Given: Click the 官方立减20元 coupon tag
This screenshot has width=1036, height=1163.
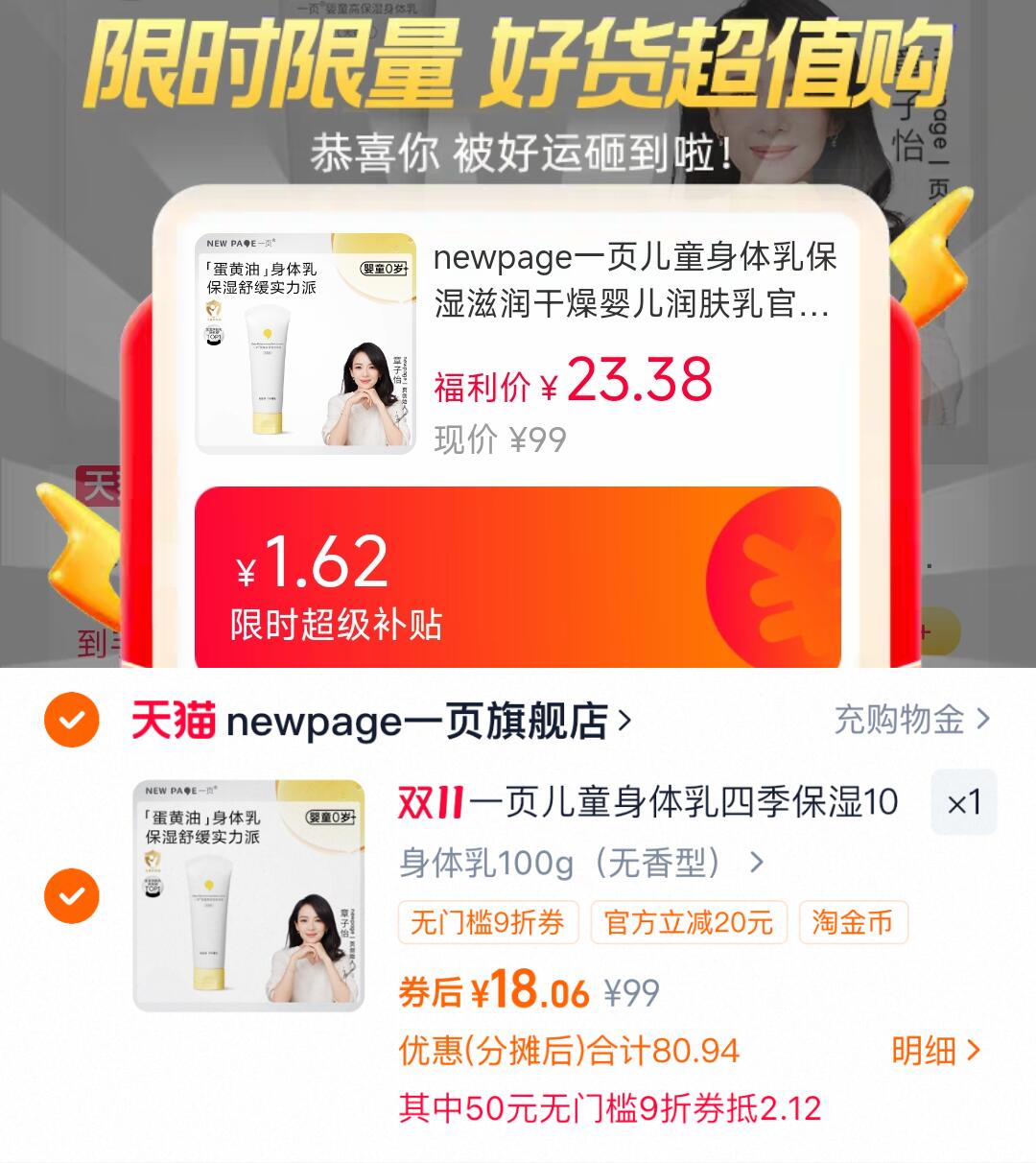Looking at the screenshot, I should 689,922.
